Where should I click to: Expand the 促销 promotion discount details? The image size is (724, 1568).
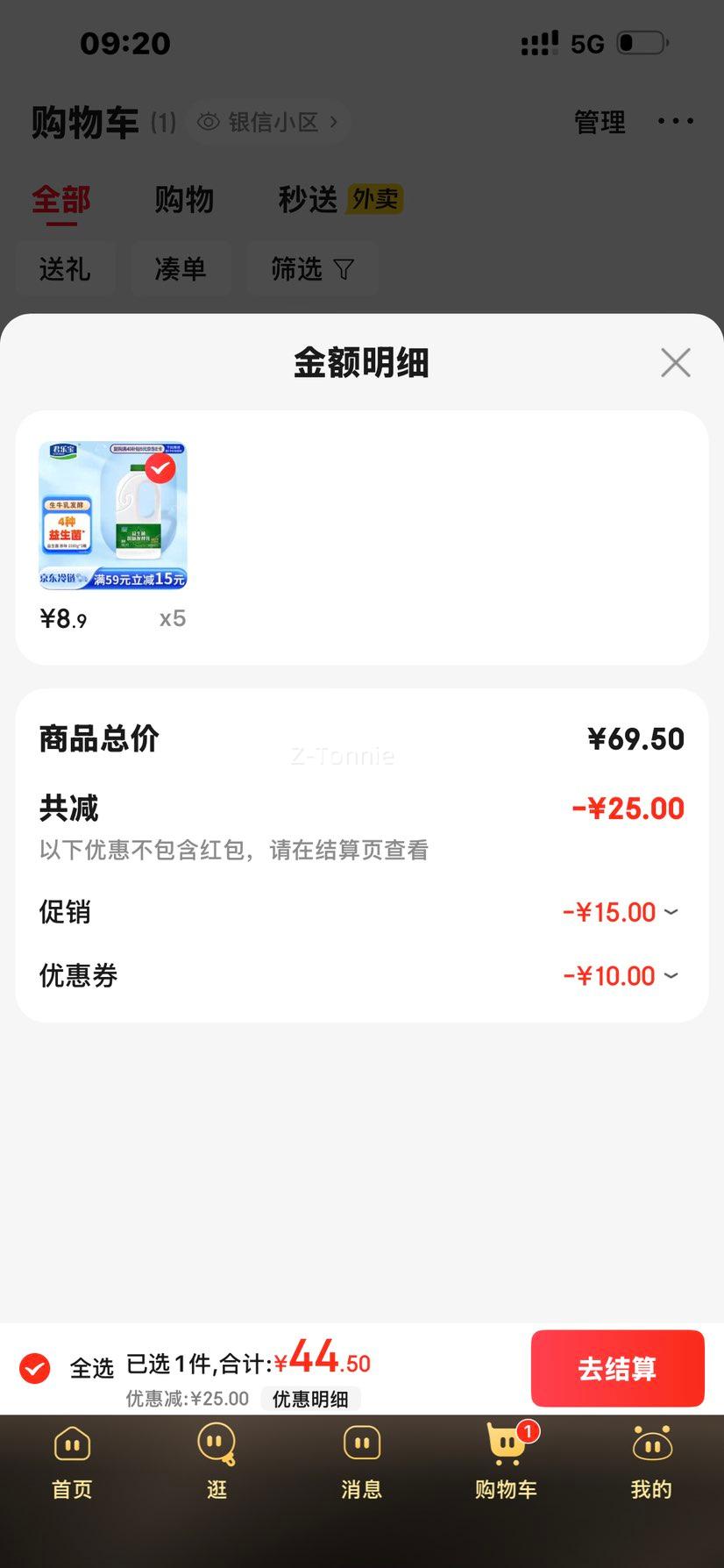[x=671, y=912]
